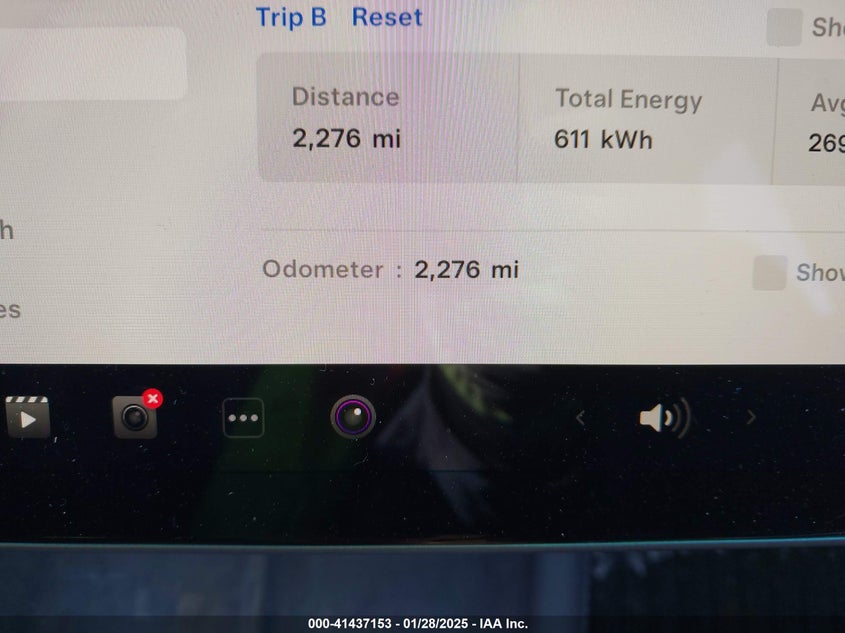Open the purple camera app icon

[353, 417]
